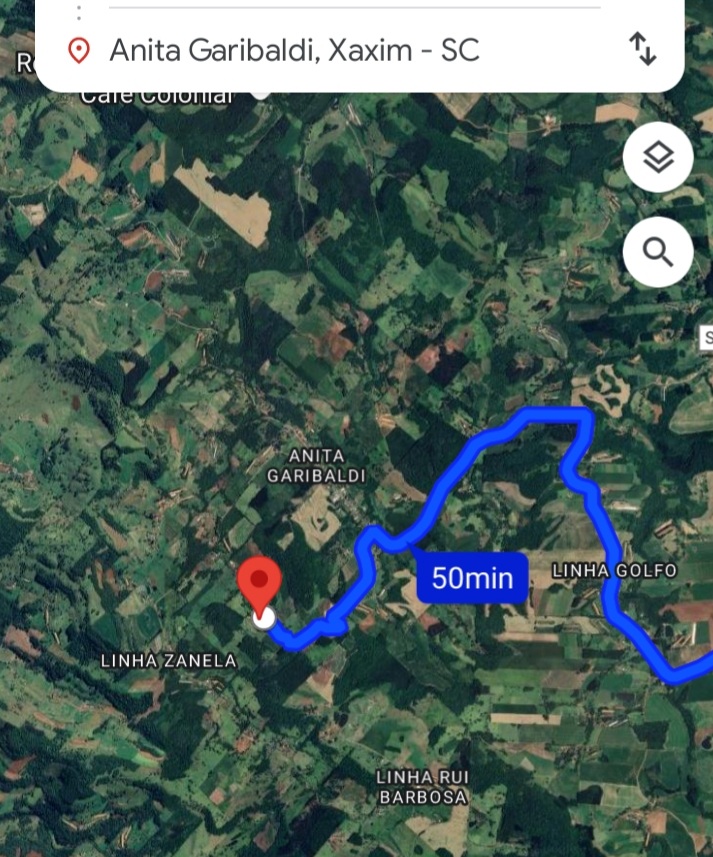This screenshot has height=857, width=713.
Task: Search along the route
Action: 658,252
